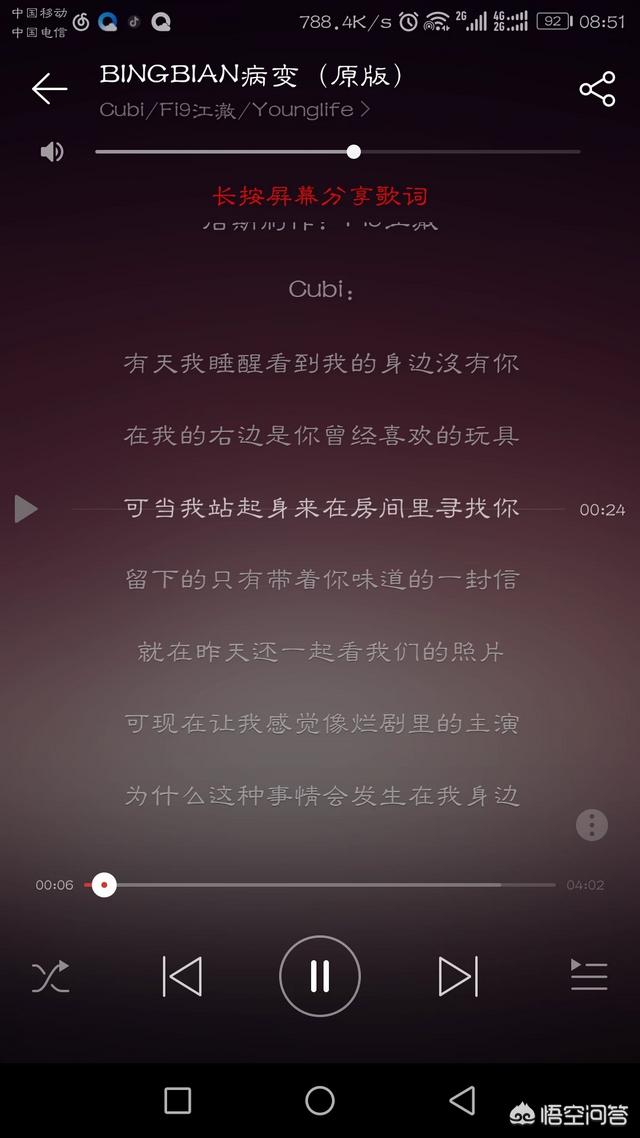Play from the lyric line at 00:24
The image size is (640, 1138).
[x=26, y=509]
